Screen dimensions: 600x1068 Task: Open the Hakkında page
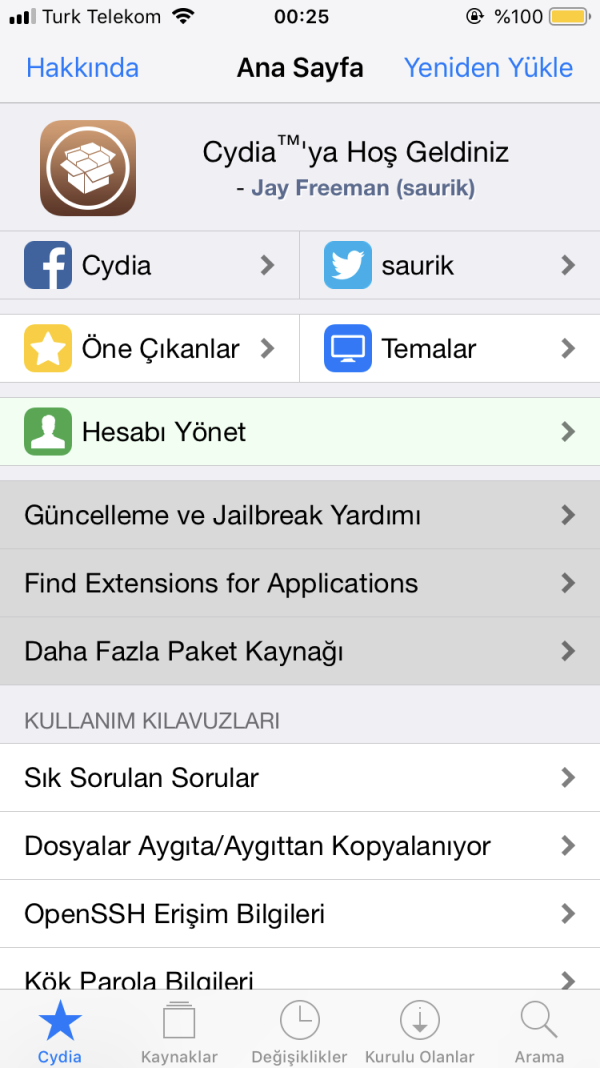[82, 68]
